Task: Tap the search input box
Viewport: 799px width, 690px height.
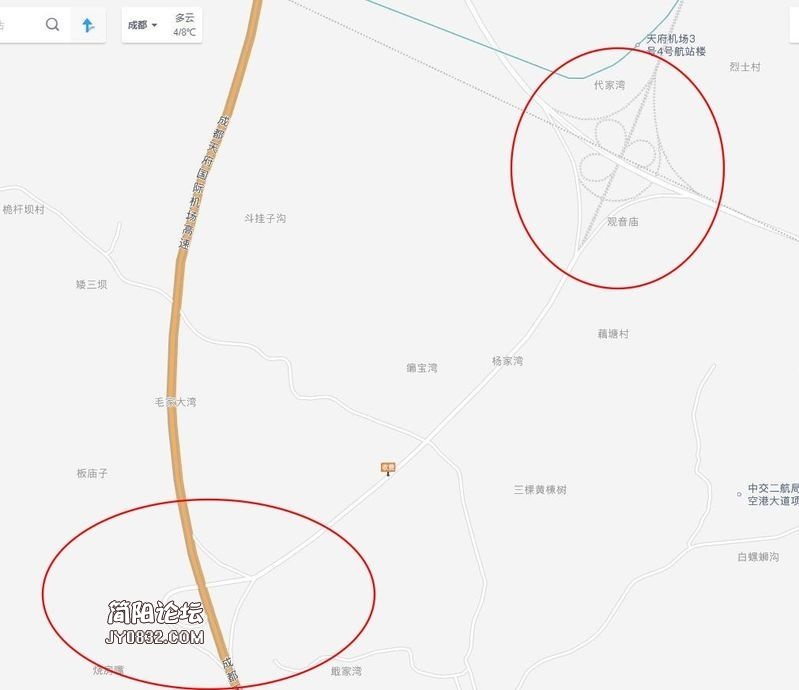Action: [x=18, y=25]
